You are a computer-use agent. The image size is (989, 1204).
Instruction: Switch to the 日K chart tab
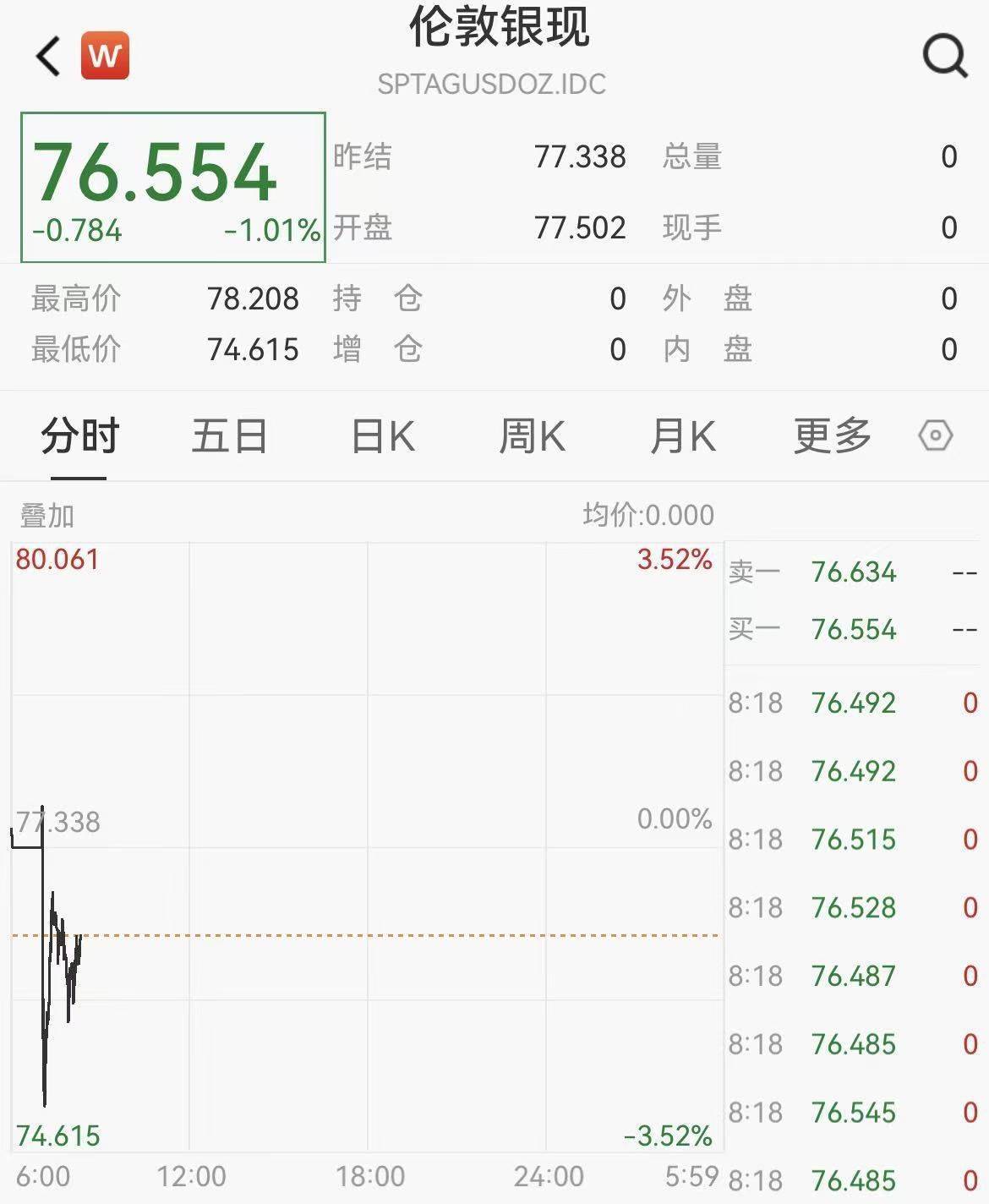click(x=382, y=437)
